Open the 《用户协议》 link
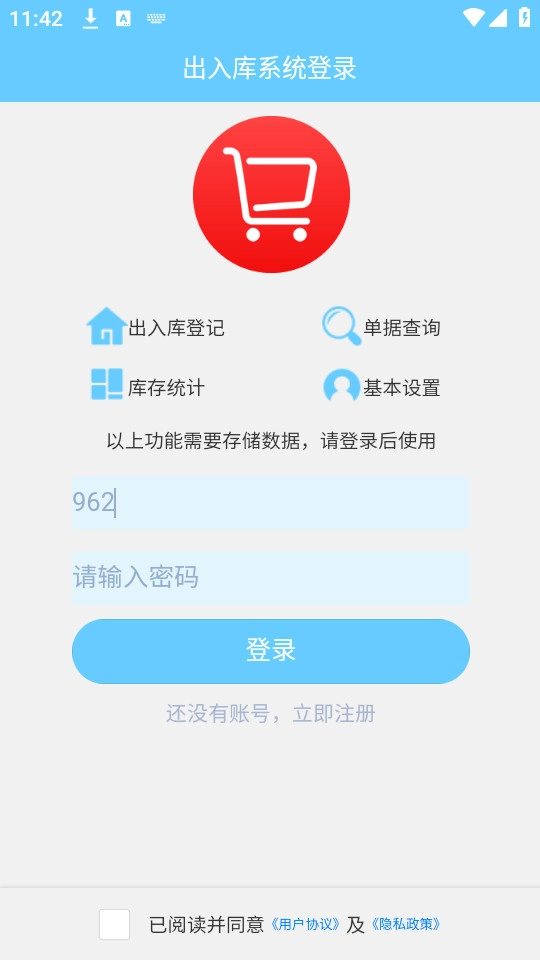The height and width of the screenshot is (960, 540). [x=305, y=924]
